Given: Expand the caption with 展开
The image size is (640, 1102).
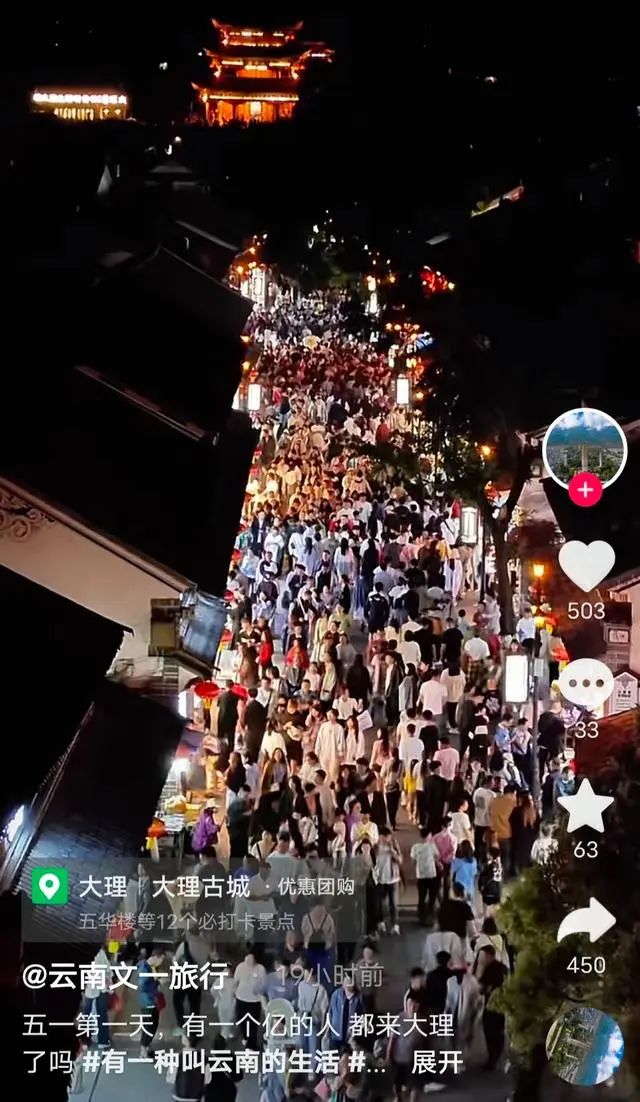Looking at the screenshot, I should click(x=438, y=1062).
